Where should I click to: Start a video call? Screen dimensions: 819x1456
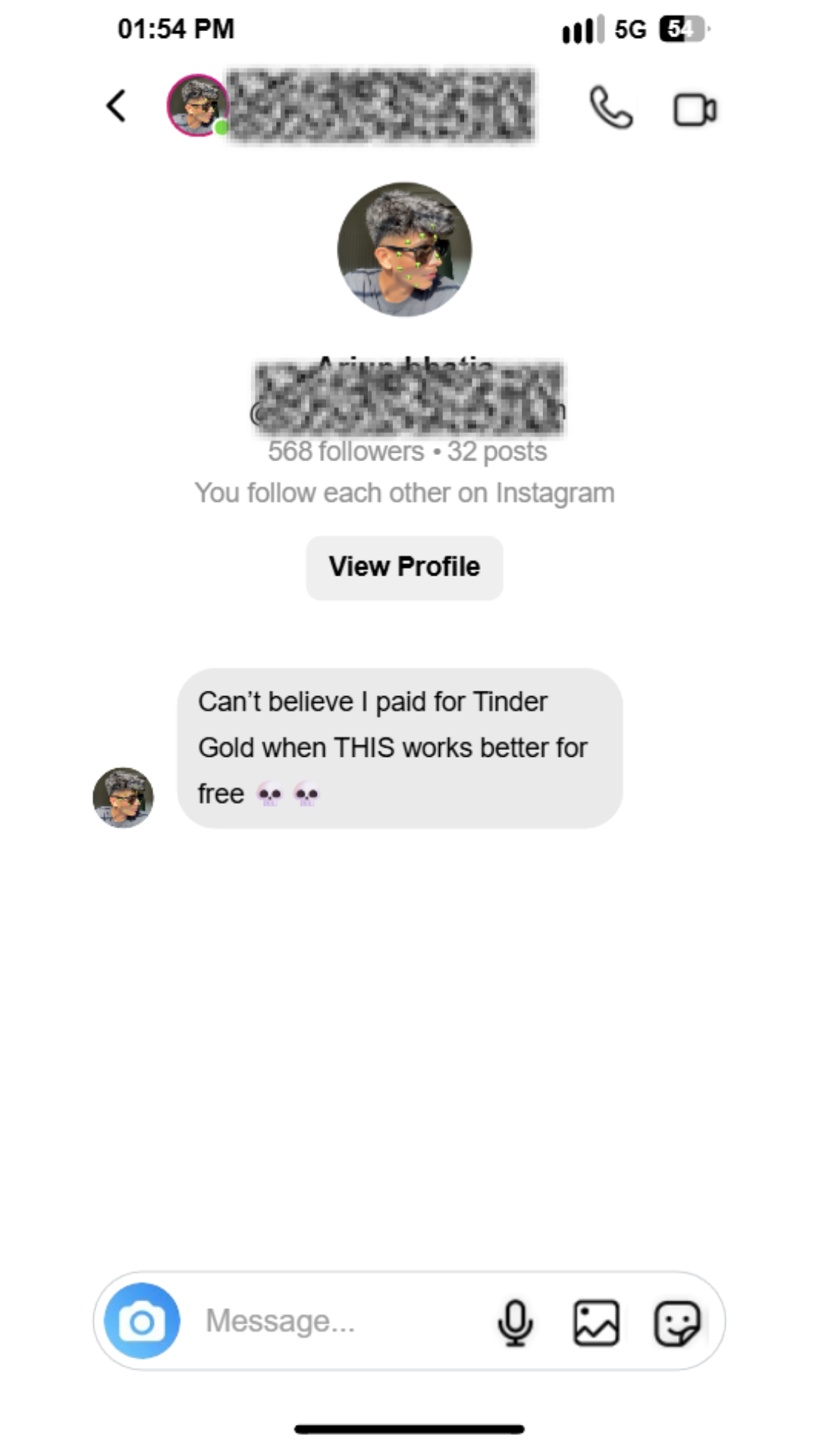695,110
